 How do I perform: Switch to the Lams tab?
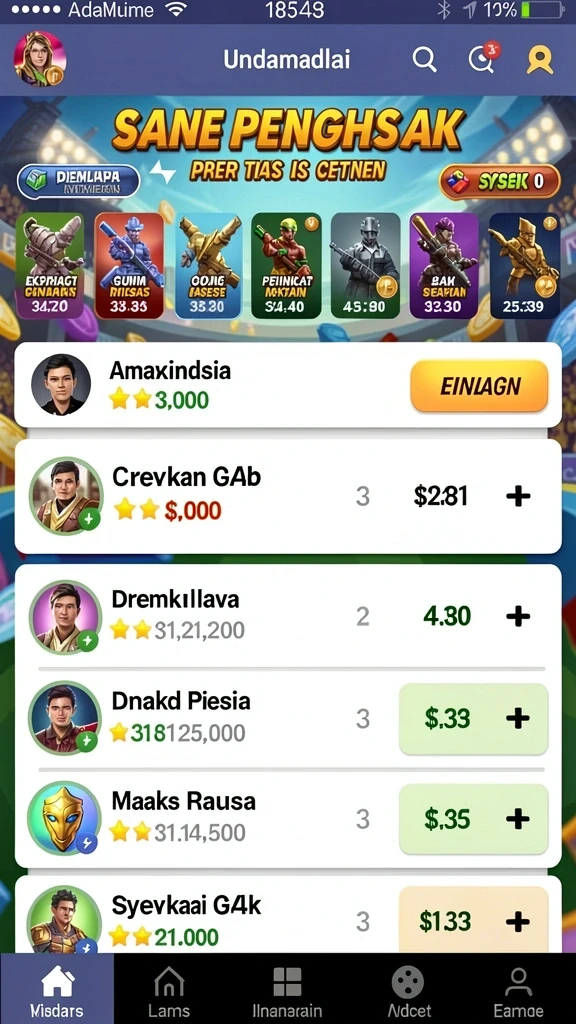click(169, 990)
